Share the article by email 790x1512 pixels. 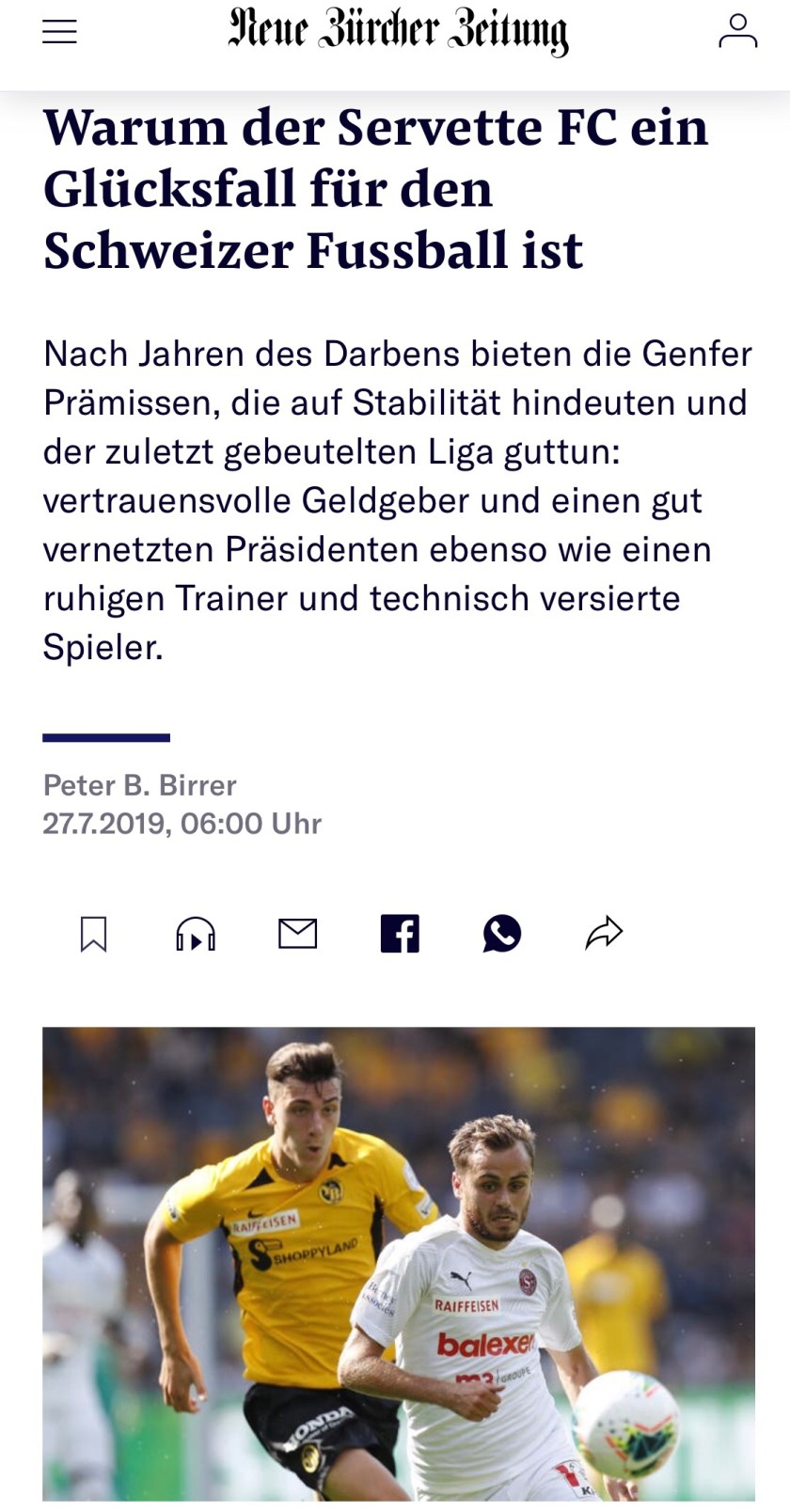297,934
